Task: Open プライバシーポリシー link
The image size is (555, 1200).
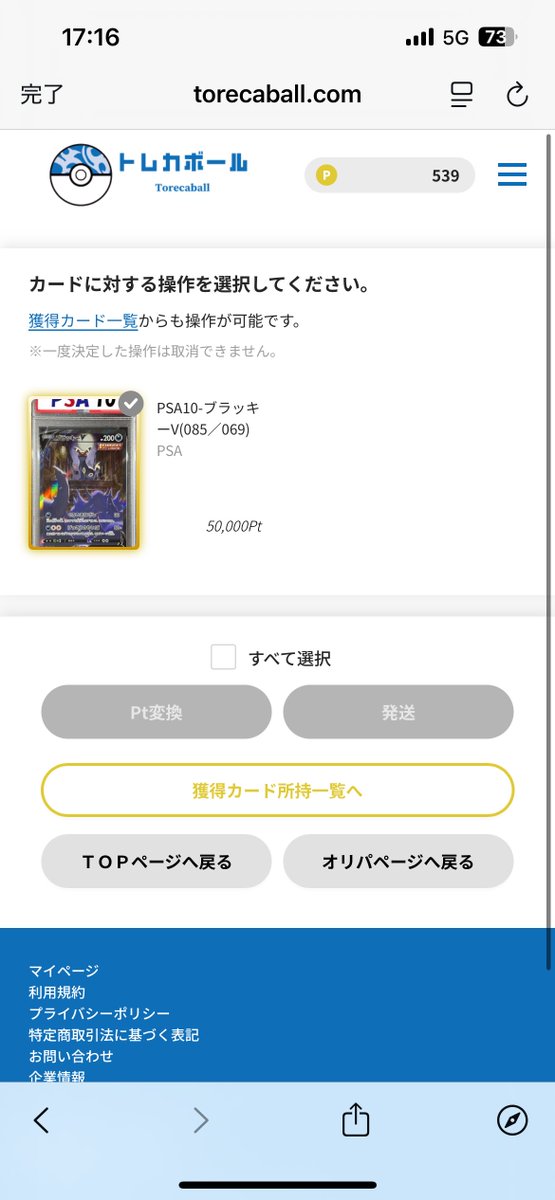Action: (99, 1013)
